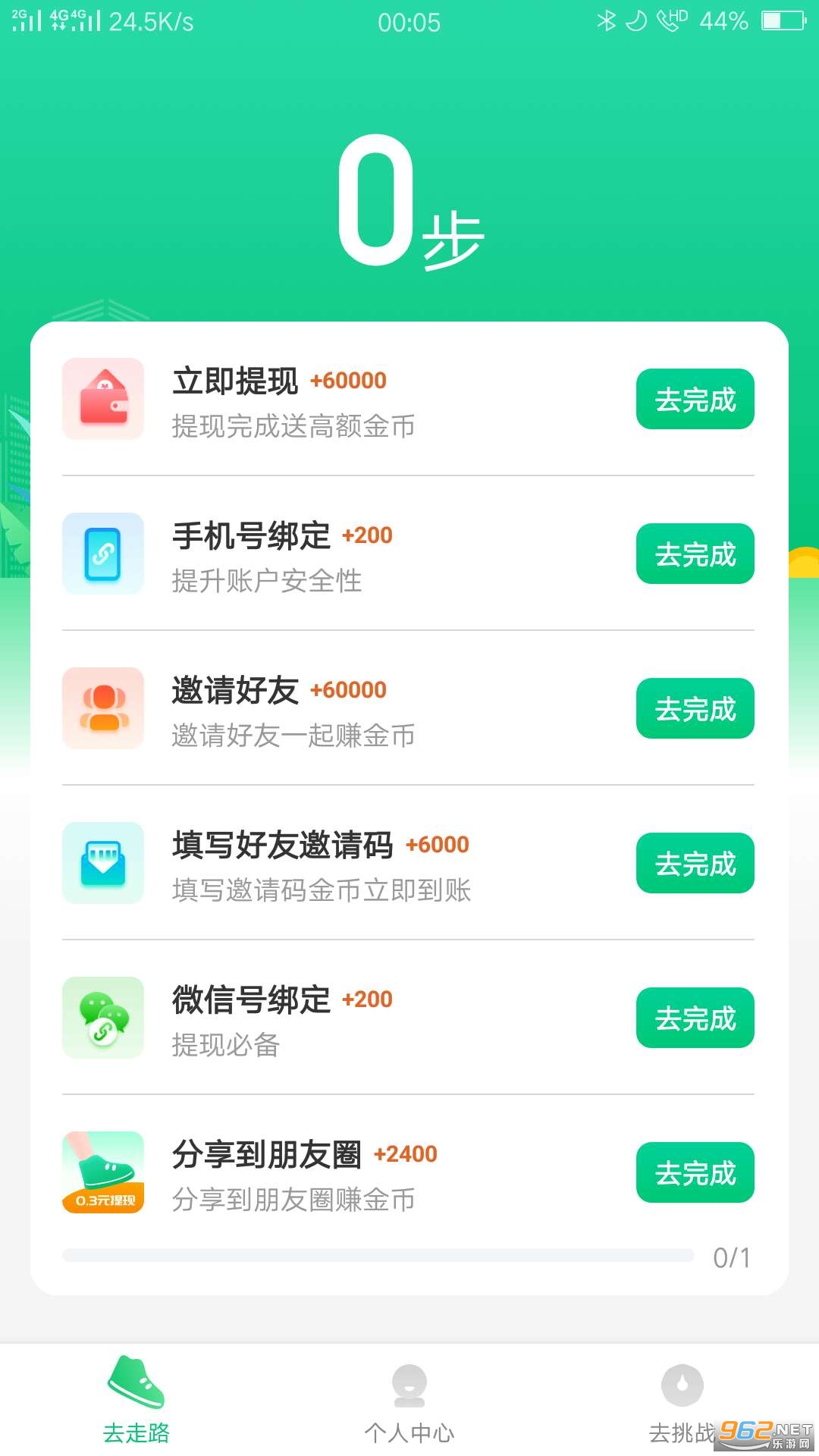819x1456 pixels.
Task: Go to the 去挑战 tab
Action: tap(682, 1401)
